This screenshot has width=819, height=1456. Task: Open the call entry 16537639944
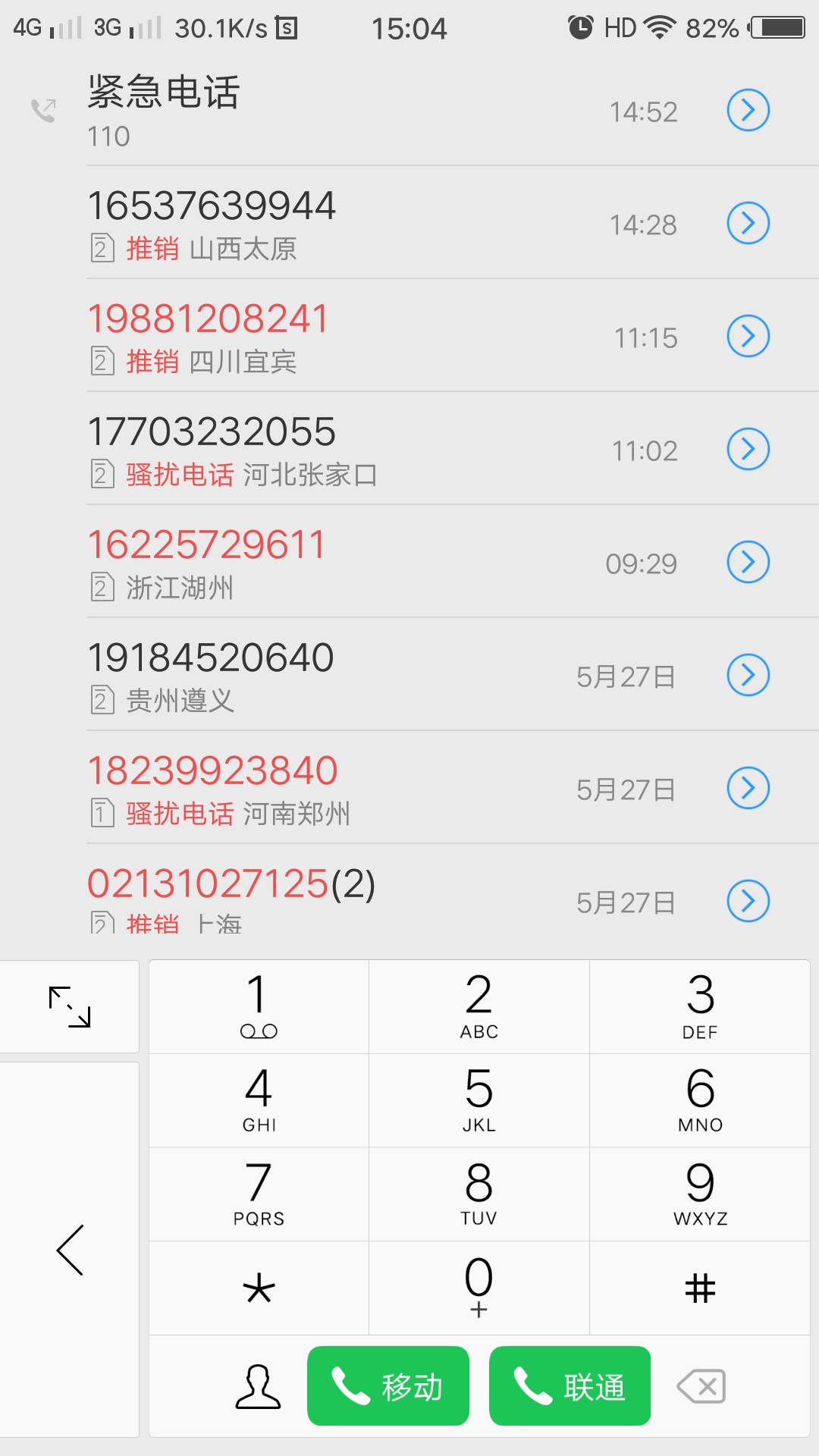(409, 223)
